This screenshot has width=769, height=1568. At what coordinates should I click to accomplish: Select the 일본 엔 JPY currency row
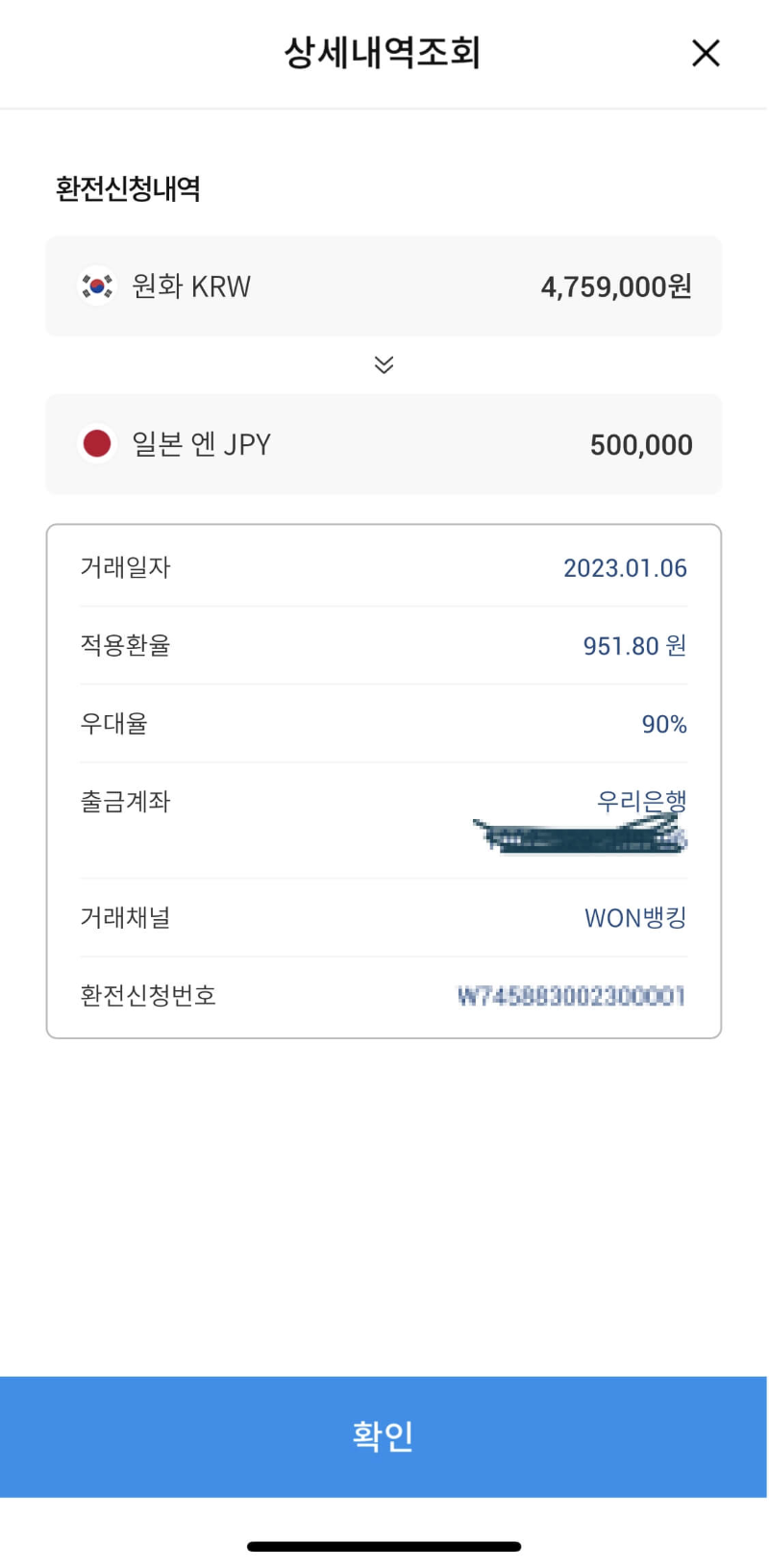(384, 444)
